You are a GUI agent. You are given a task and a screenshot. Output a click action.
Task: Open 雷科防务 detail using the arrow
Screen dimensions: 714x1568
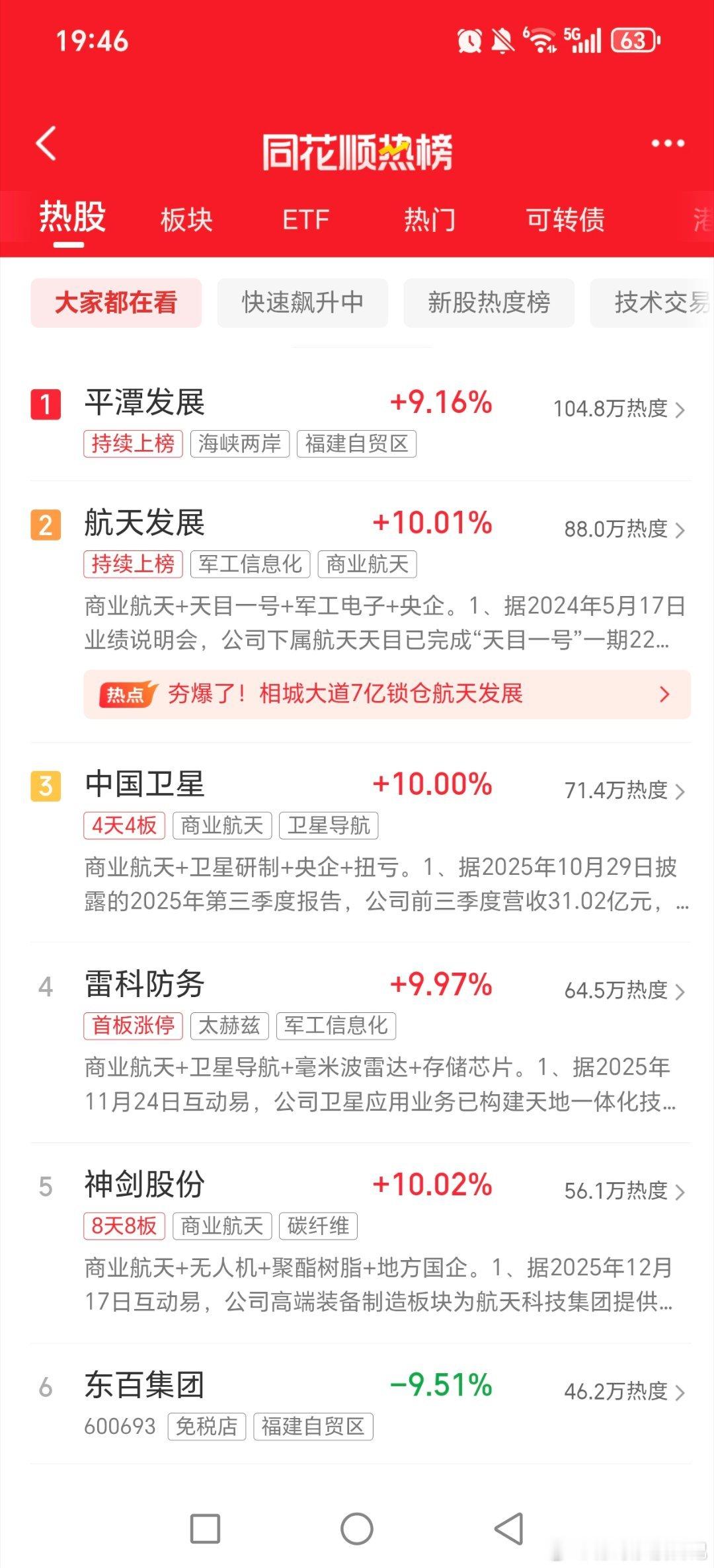pos(681,989)
